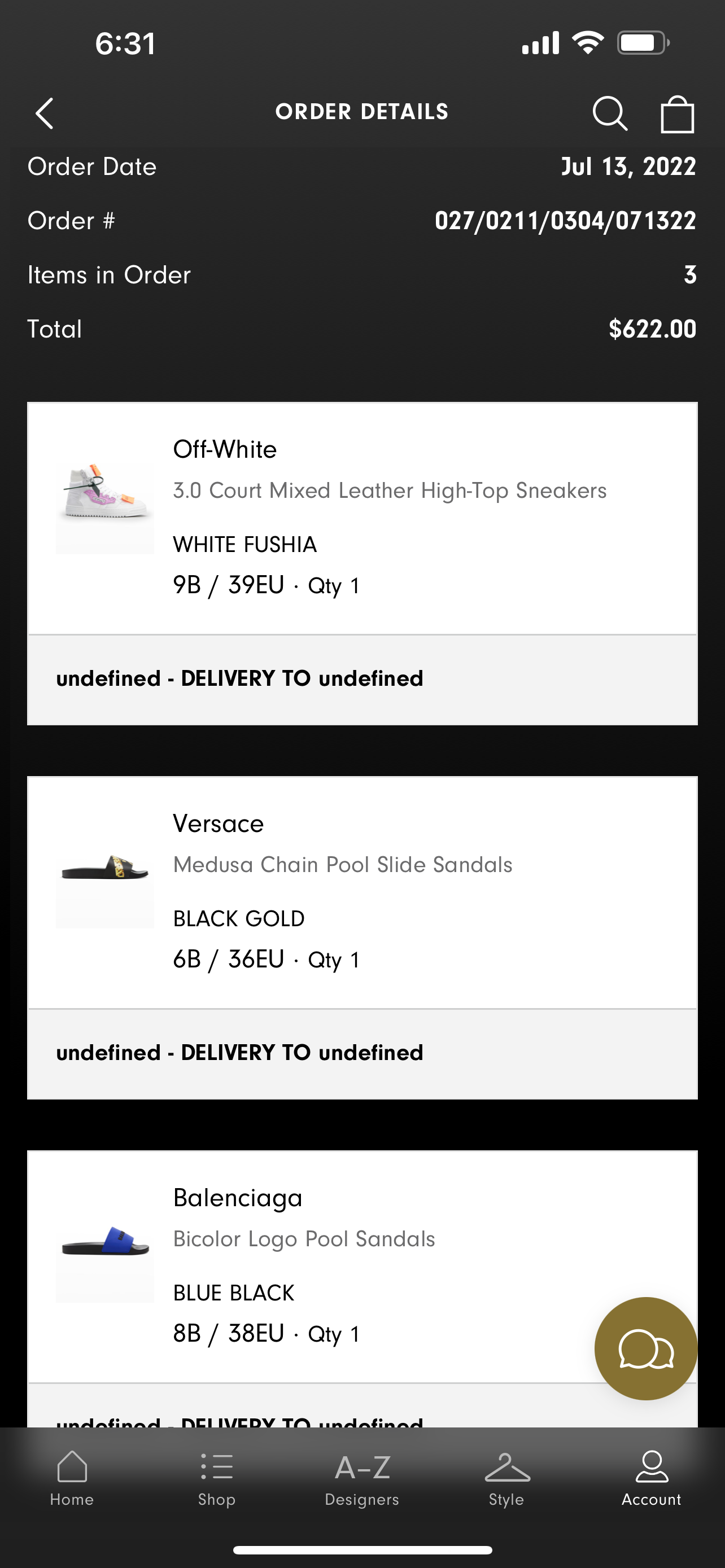This screenshot has height=1568, width=725.
Task: Tap the ORDER DETAILS title
Action: click(x=362, y=111)
